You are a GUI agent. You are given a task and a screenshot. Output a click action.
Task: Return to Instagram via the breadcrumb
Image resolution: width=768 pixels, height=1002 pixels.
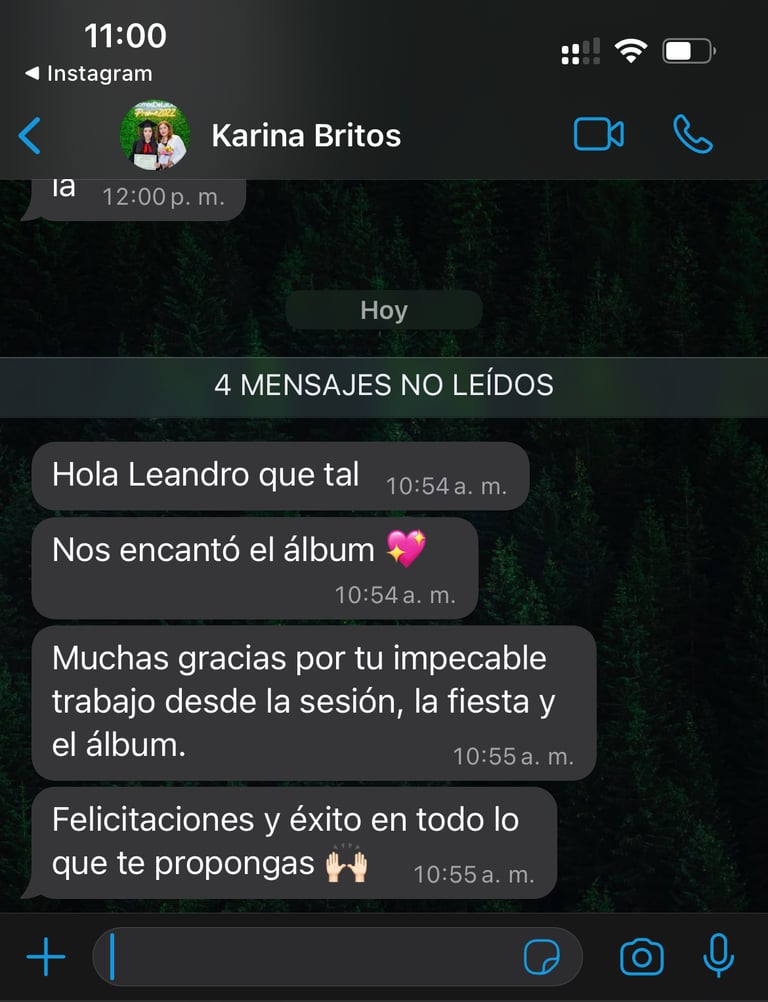point(88,74)
